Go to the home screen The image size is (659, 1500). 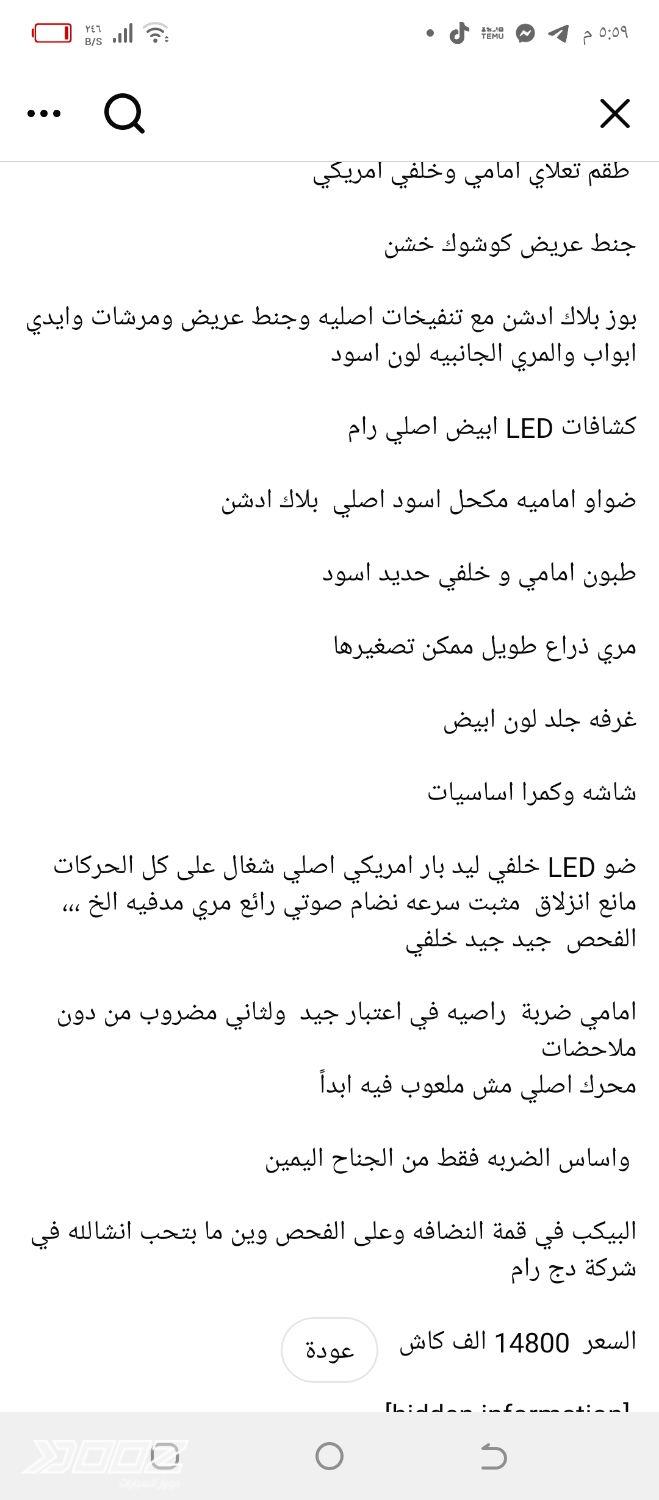pos(329,1455)
